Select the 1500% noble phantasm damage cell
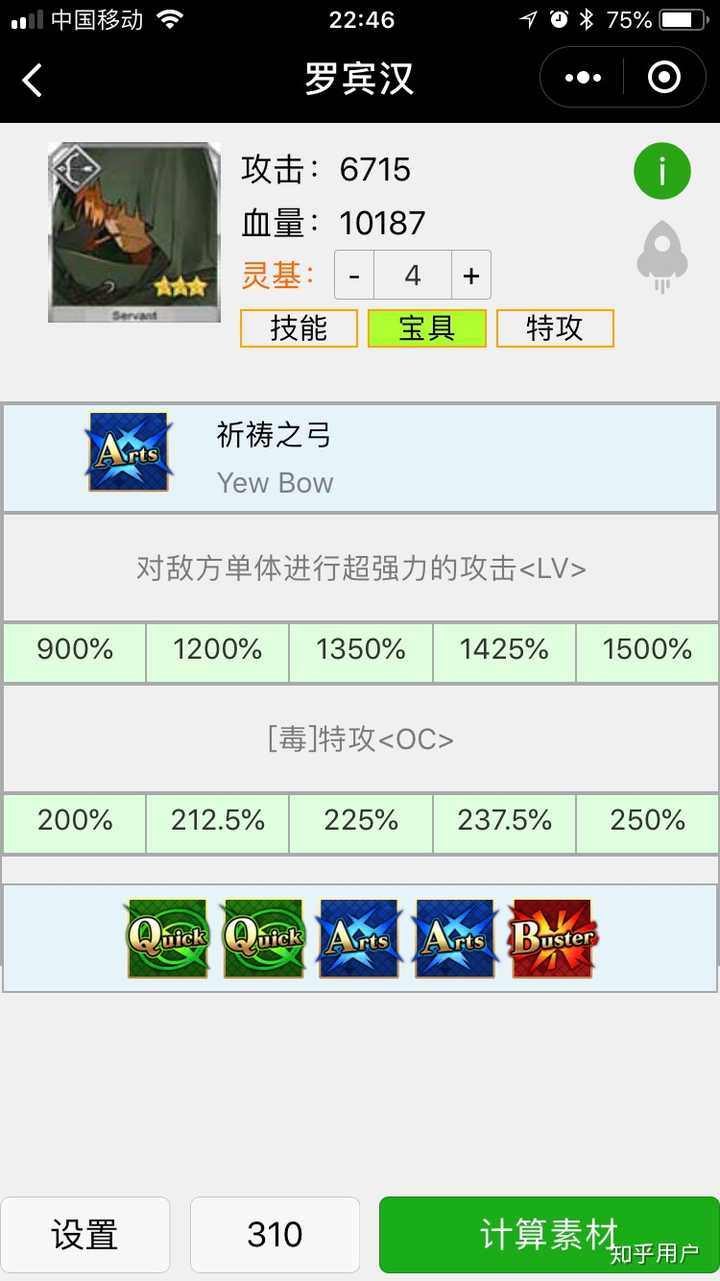Screen dimensions: 720x1281 point(647,650)
